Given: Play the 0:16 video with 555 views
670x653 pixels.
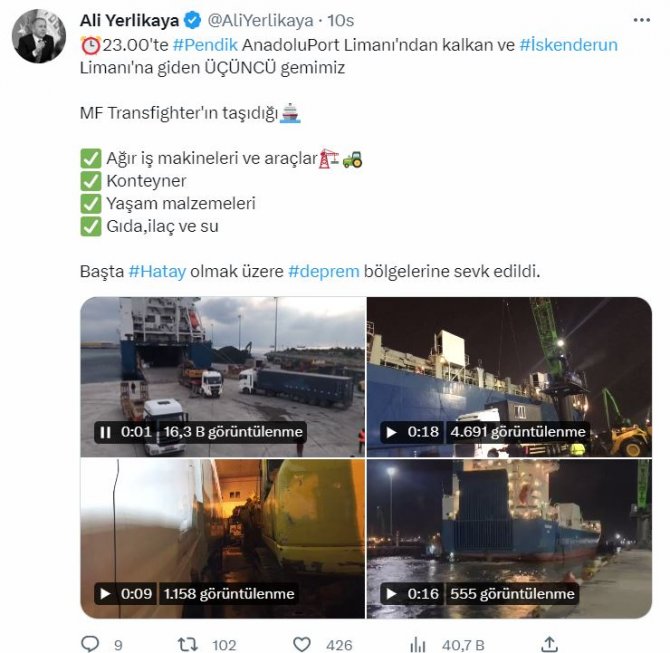Looking at the screenshot, I should pyautogui.click(x=392, y=594).
